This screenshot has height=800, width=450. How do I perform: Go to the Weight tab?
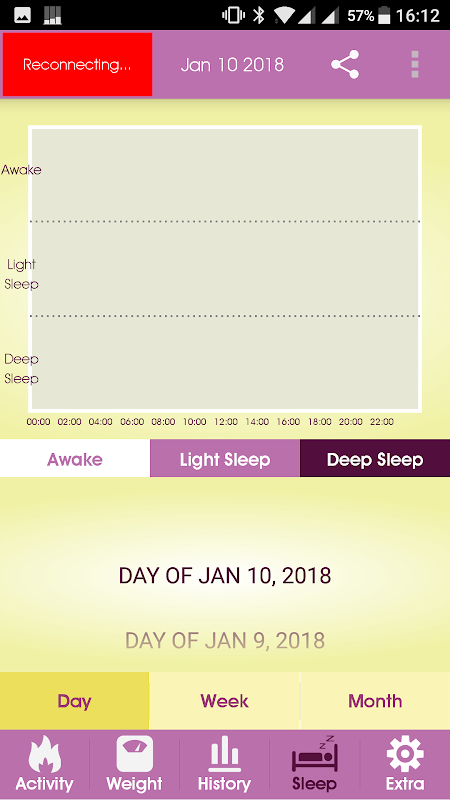pyautogui.click(x=135, y=764)
